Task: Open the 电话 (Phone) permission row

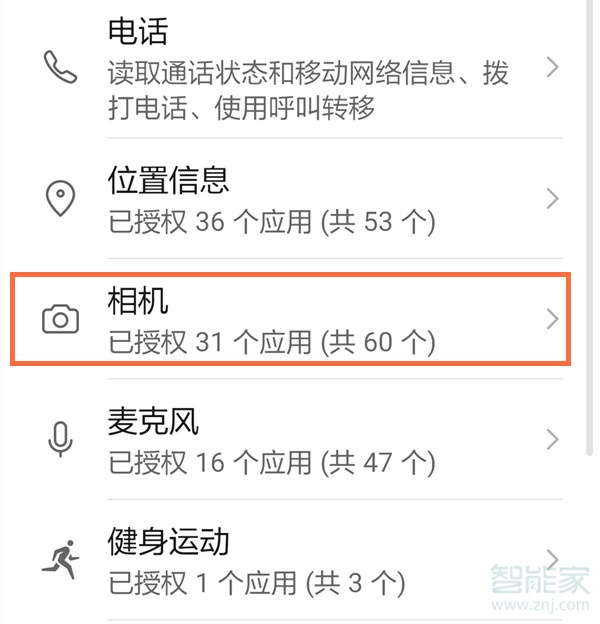Action: (x=300, y=68)
